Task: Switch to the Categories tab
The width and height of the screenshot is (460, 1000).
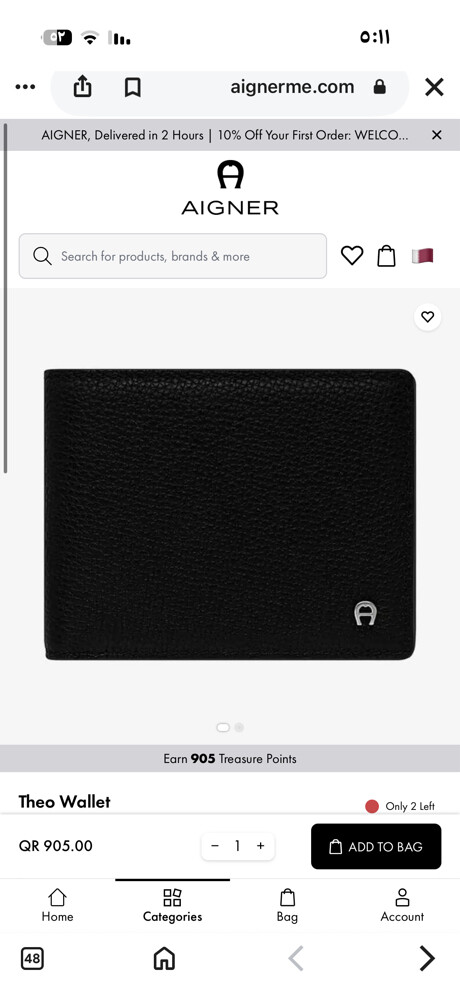Action: 172,906
